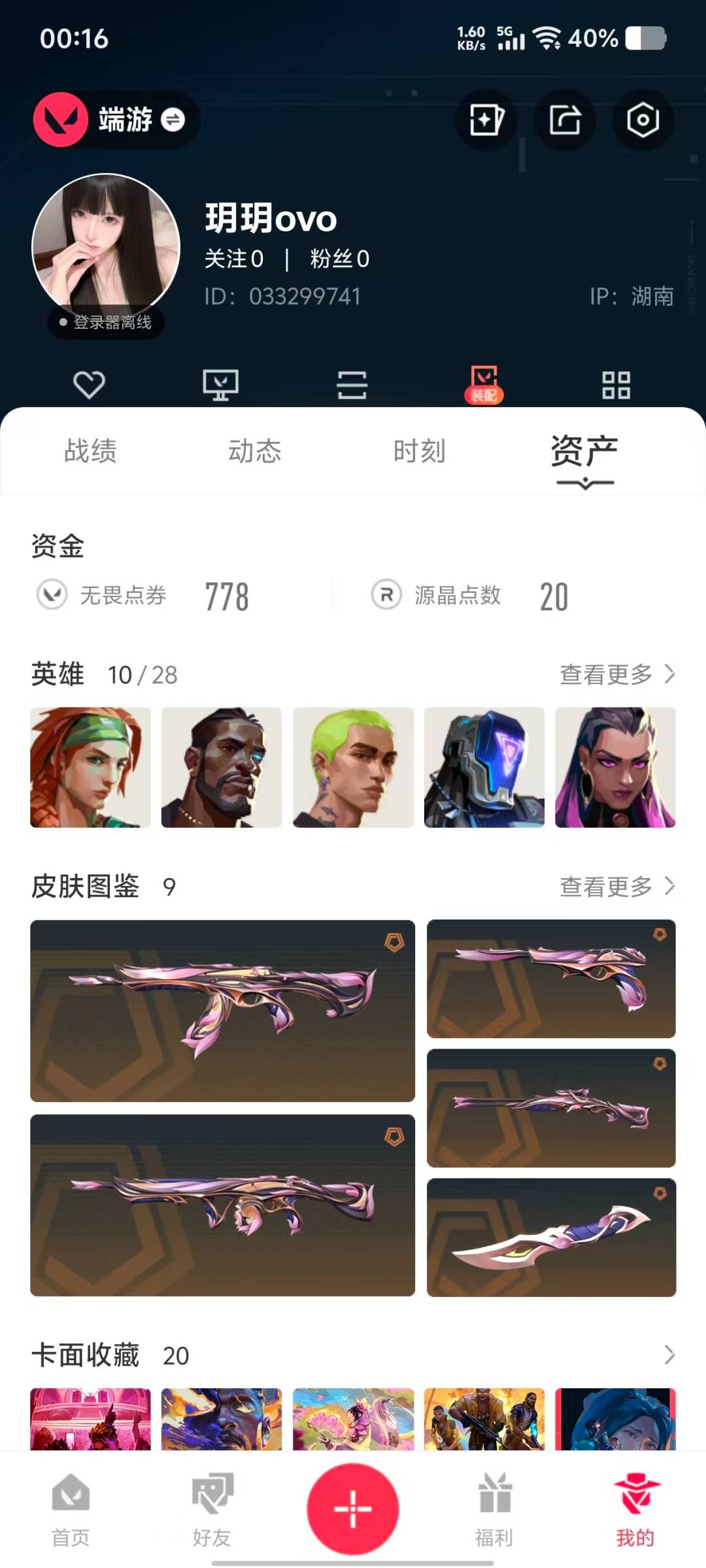Tap the red plus button in bottom navigation
Image resolution: width=706 pixels, height=1568 pixels.
click(352, 1506)
